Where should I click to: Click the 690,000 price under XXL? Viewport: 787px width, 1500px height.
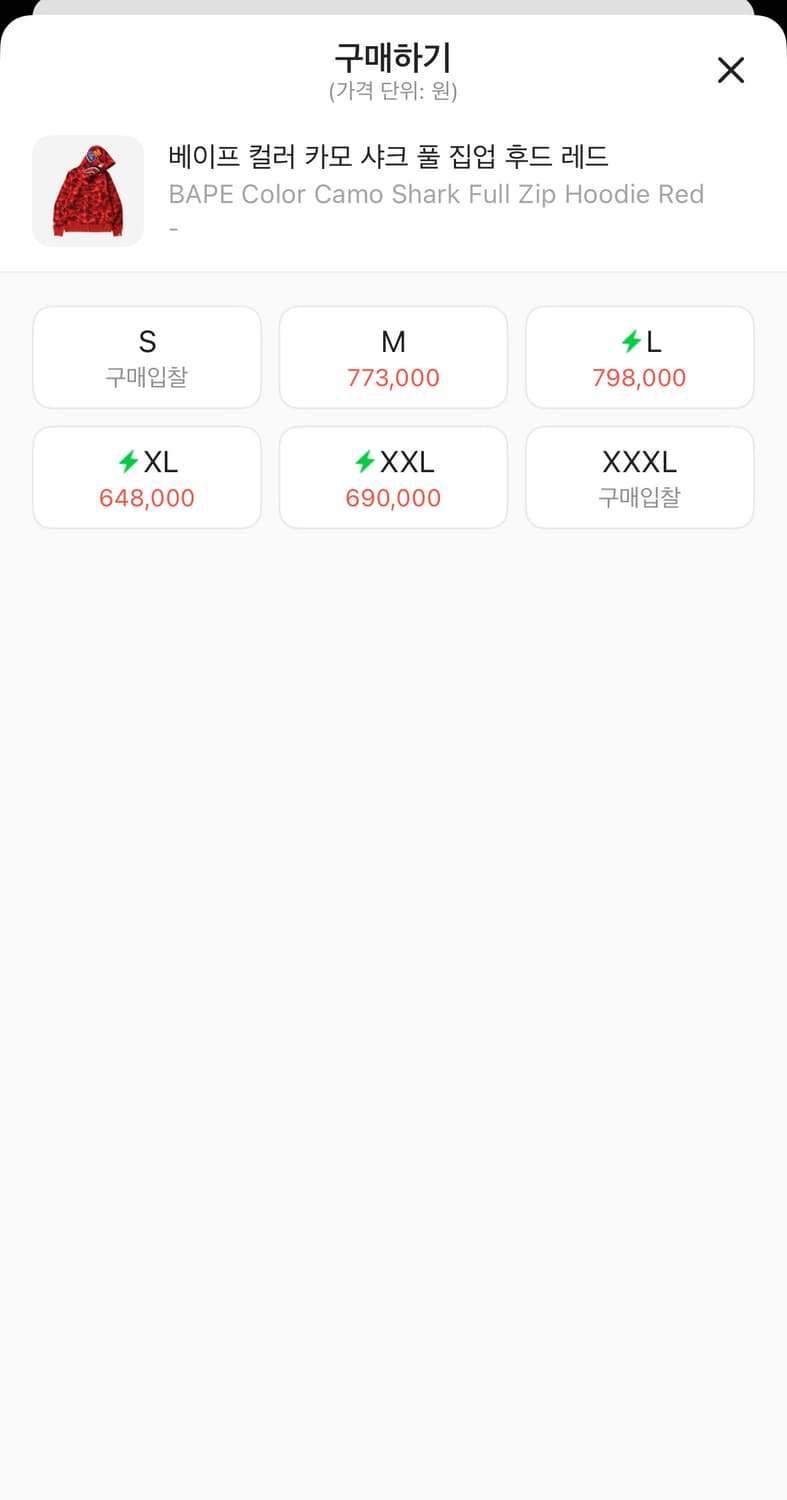point(393,497)
